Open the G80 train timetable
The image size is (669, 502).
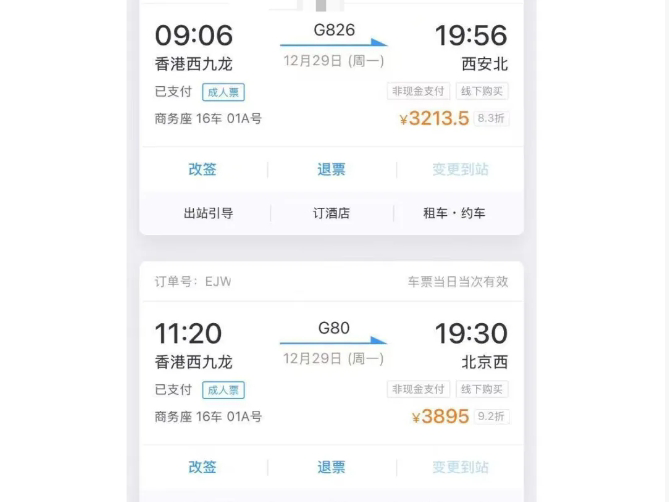click(334, 328)
